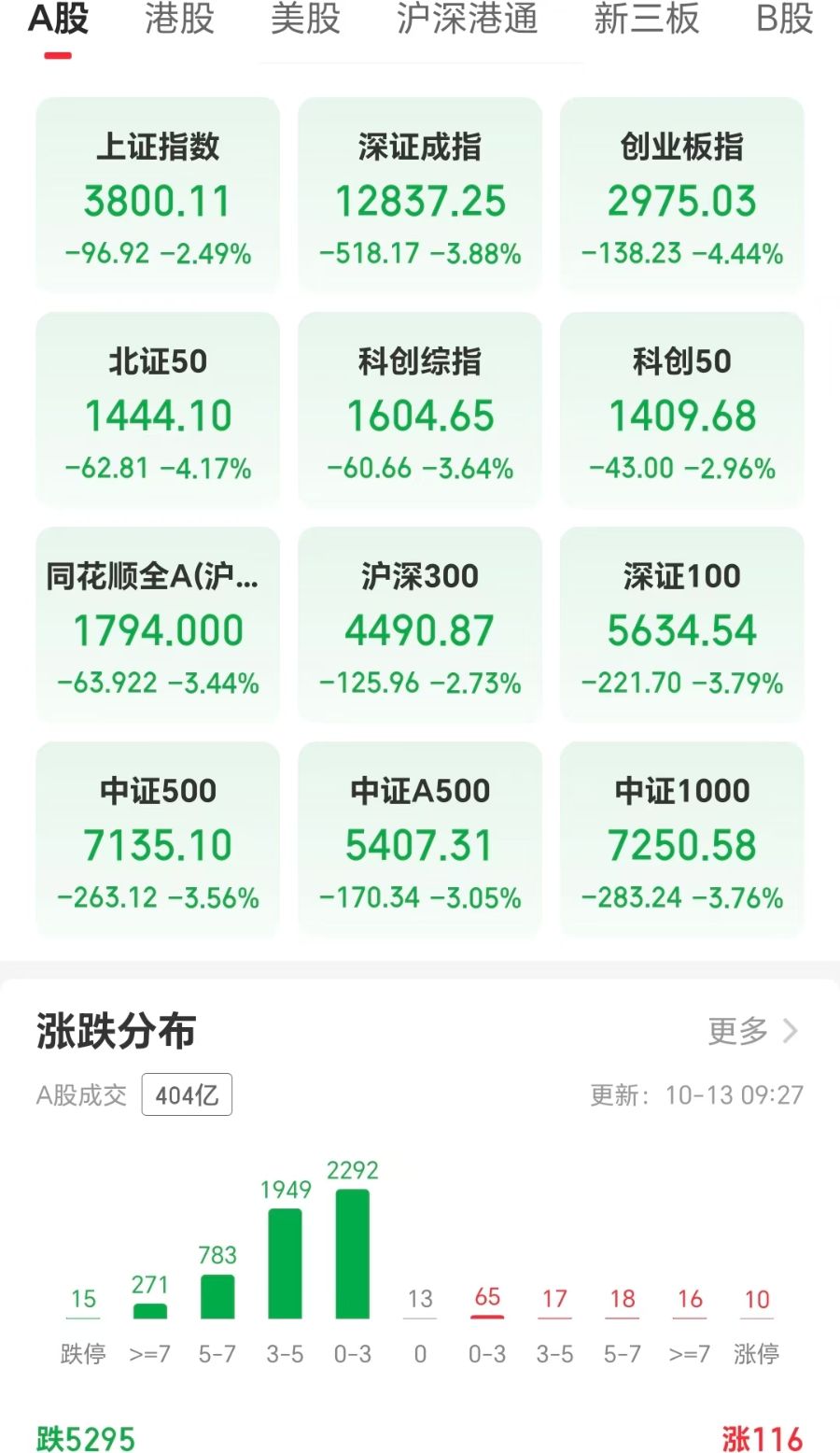Tap the 北证50 index card
Viewport: 840px width, 1453px height.
(x=158, y=411)
